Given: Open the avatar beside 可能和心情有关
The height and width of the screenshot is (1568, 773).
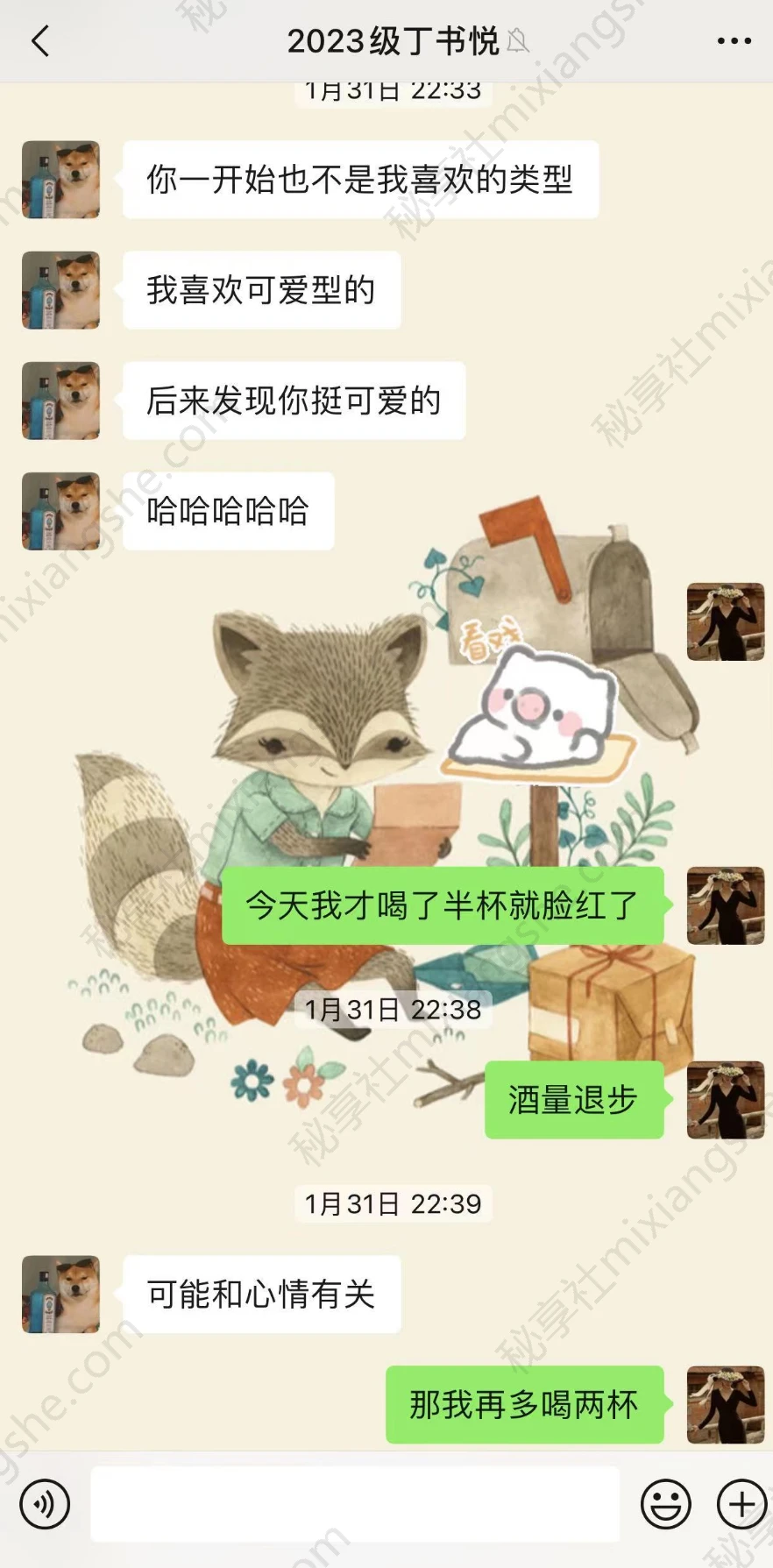Looking at the screenshot, I should tap(60, 1295).
